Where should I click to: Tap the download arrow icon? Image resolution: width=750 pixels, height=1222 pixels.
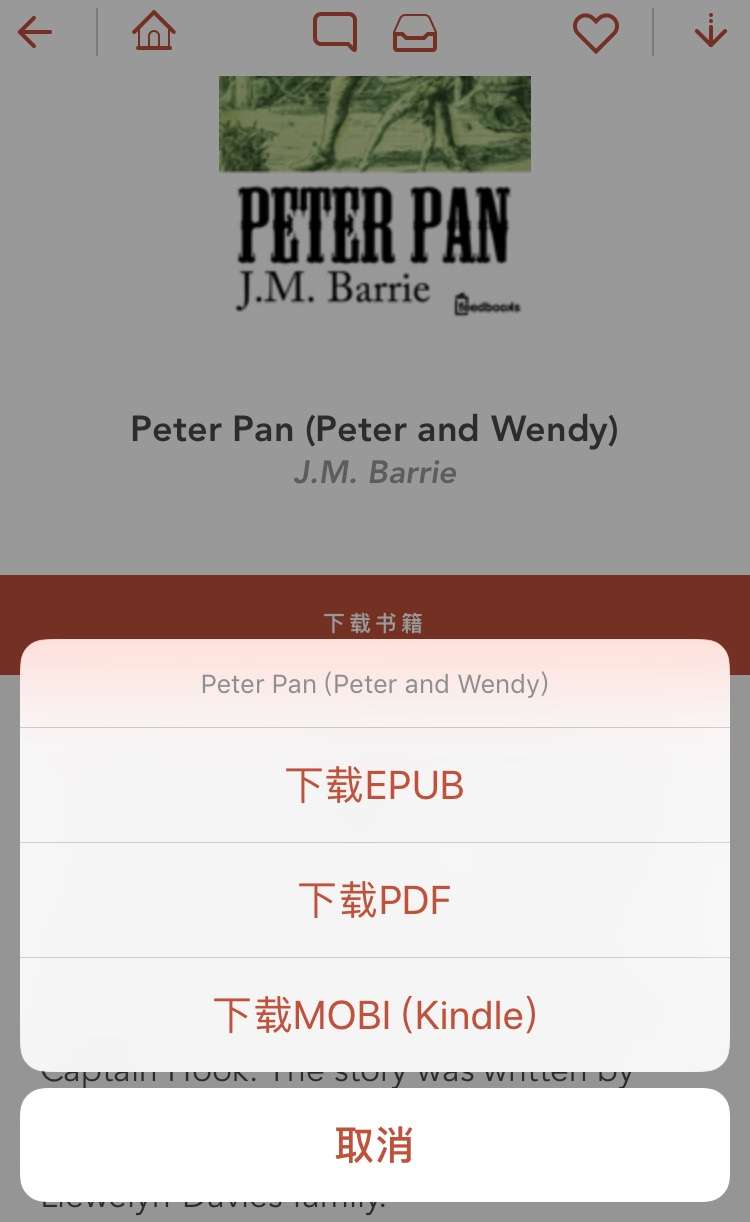pyautogui.click(x=710, y=32)
